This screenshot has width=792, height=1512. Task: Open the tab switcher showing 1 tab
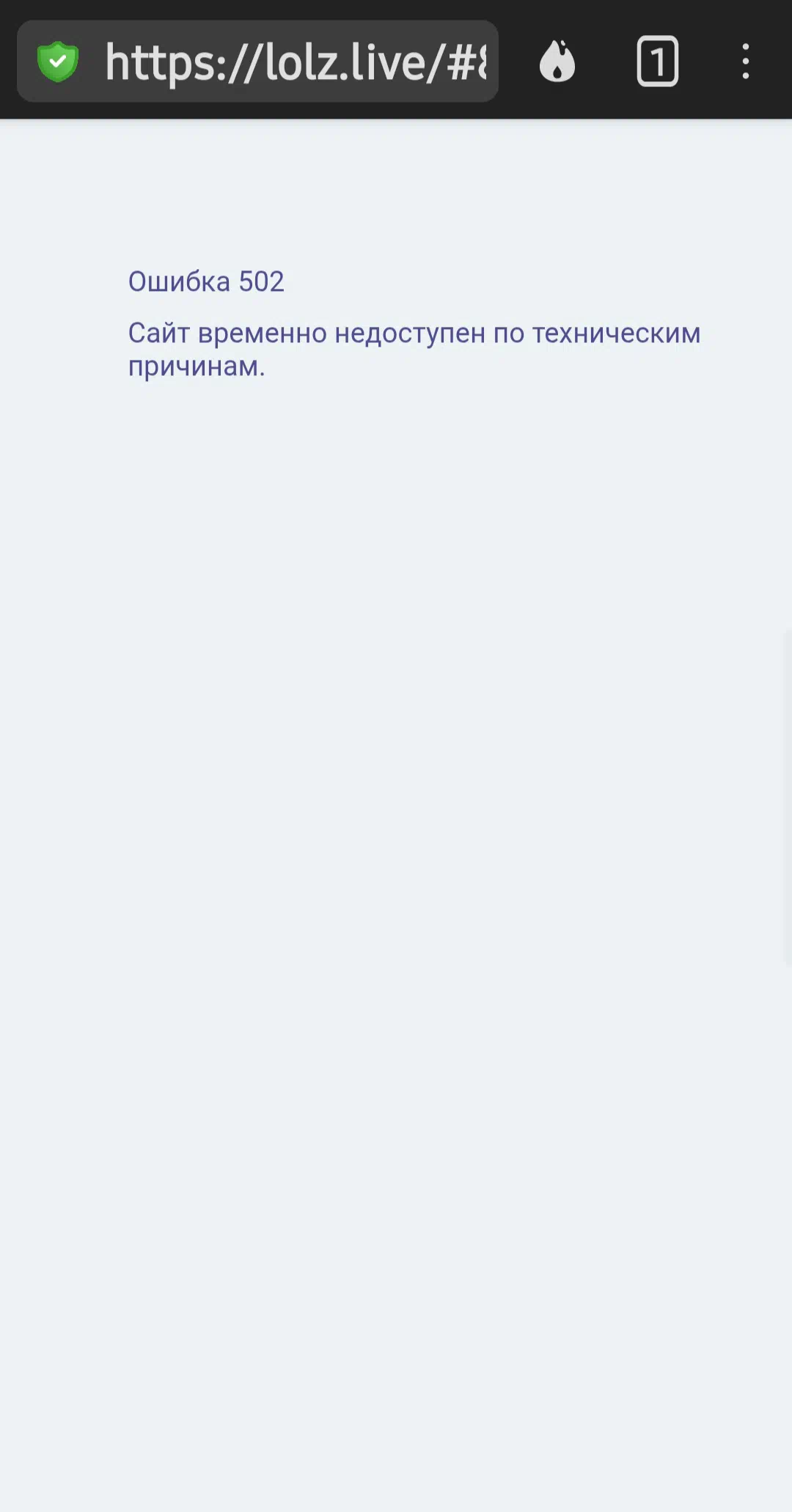point(657,61)
